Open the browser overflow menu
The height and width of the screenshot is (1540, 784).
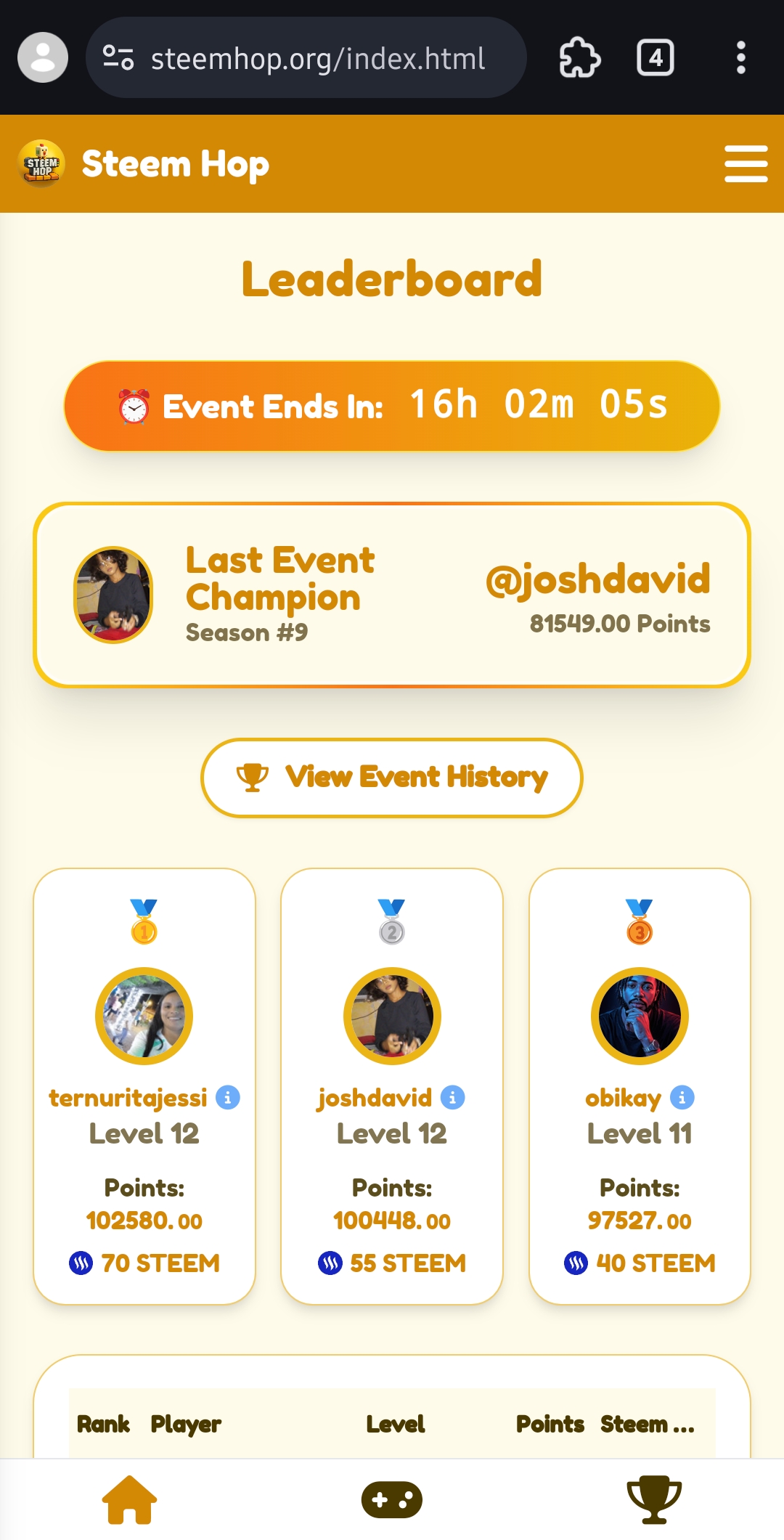pos(740,58)
